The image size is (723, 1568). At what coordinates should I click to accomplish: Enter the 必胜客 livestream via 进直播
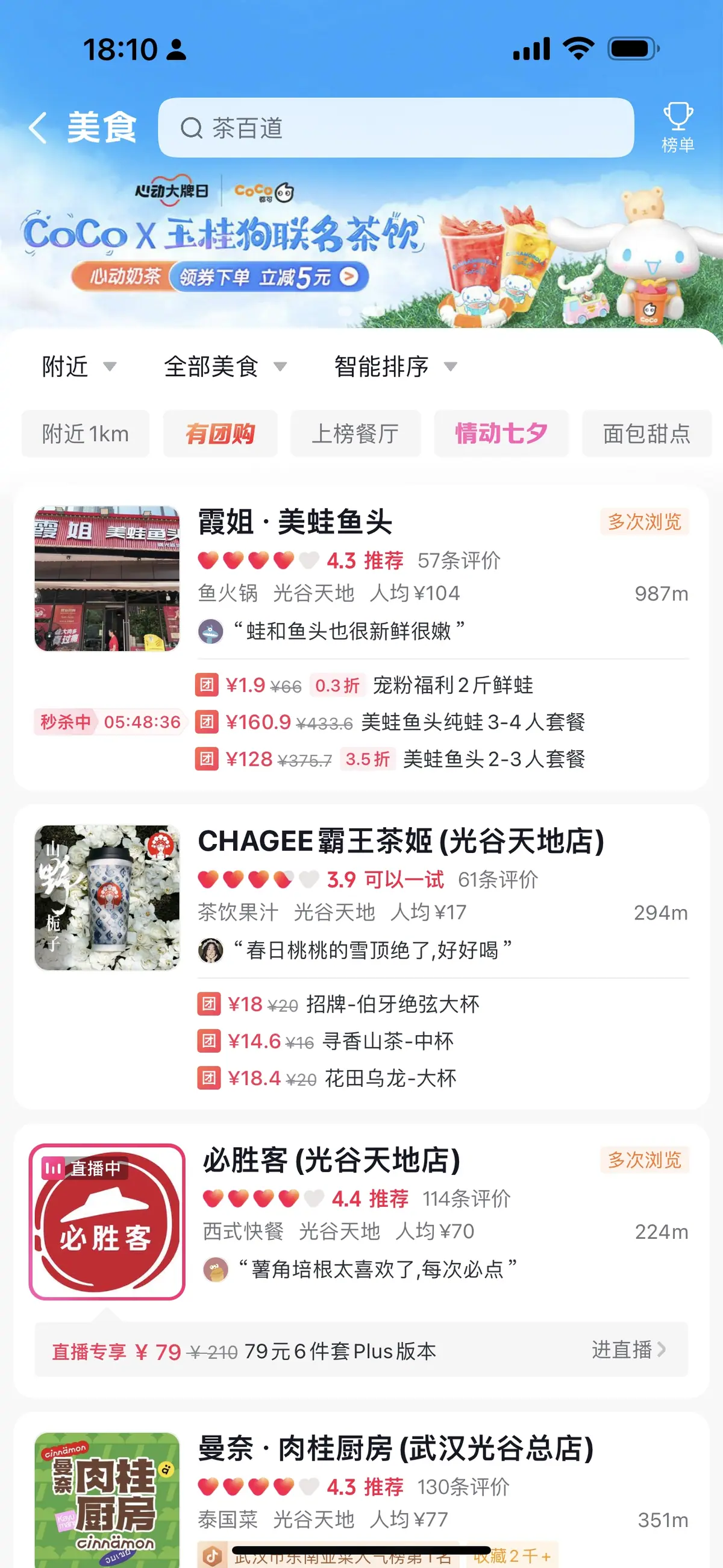tap(628, 1350)
